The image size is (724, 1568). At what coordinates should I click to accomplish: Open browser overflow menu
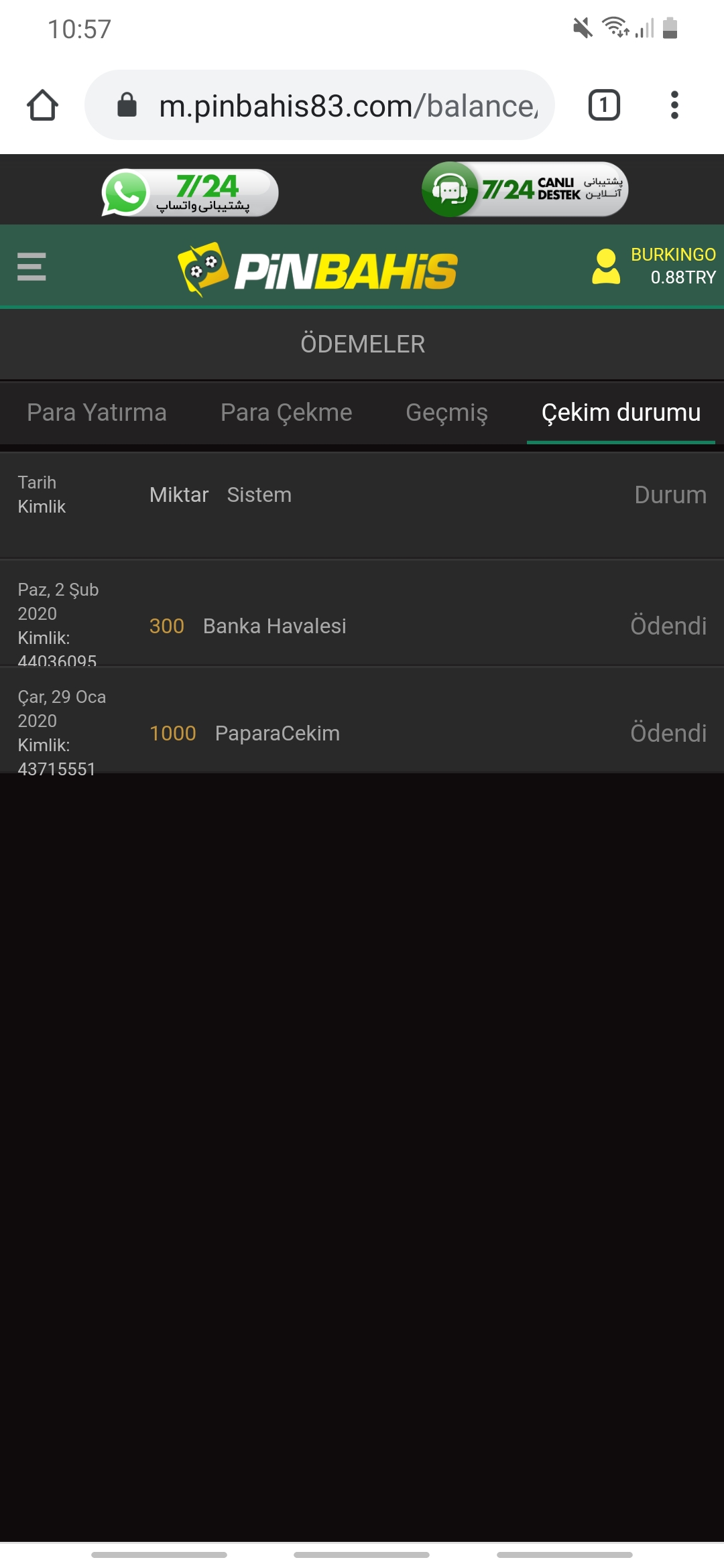[x=674, y=105]
